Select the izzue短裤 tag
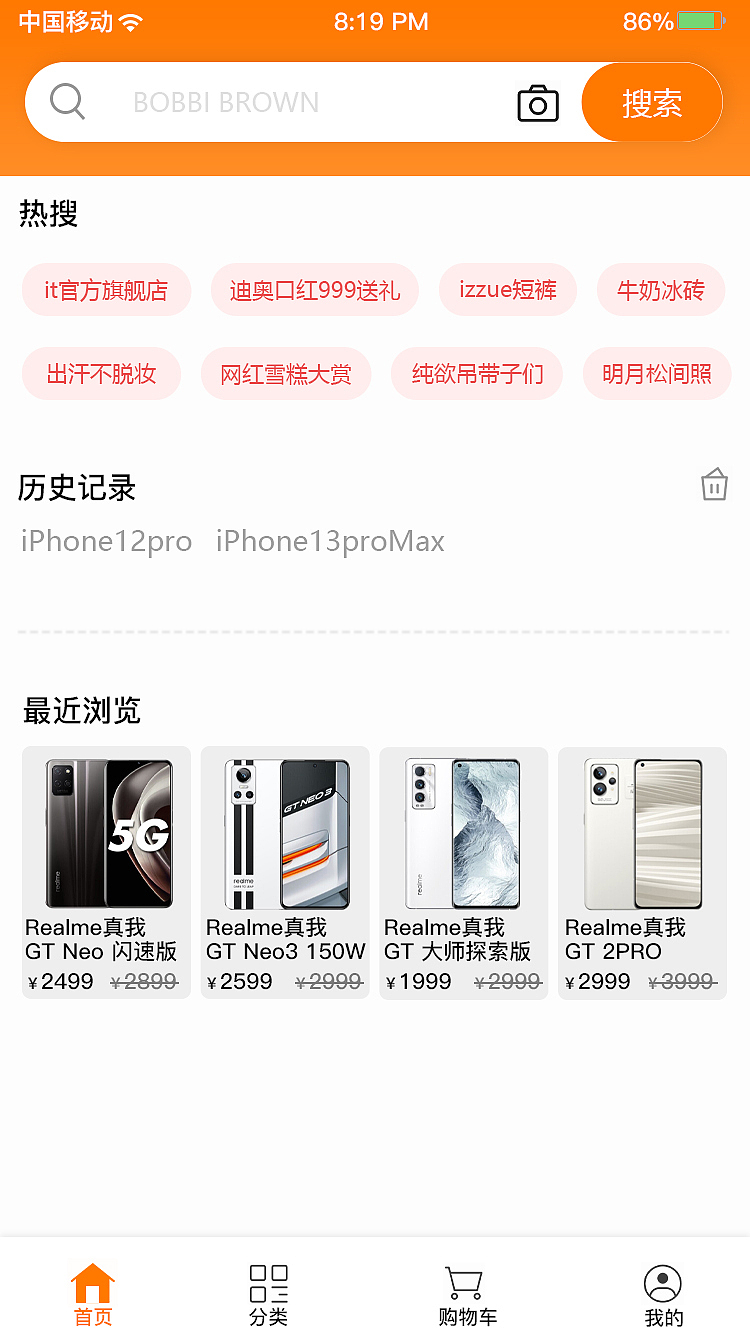Viewport: 750px width, 1334px height. point(507,289)
